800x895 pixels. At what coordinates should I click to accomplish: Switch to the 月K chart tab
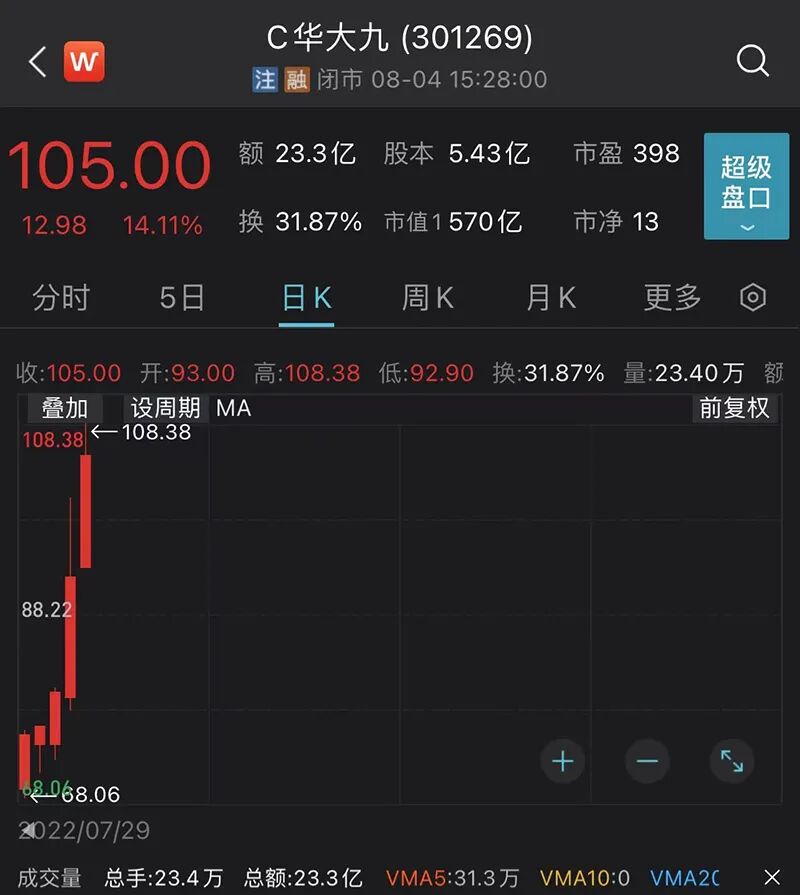click(x=551, y=298)
